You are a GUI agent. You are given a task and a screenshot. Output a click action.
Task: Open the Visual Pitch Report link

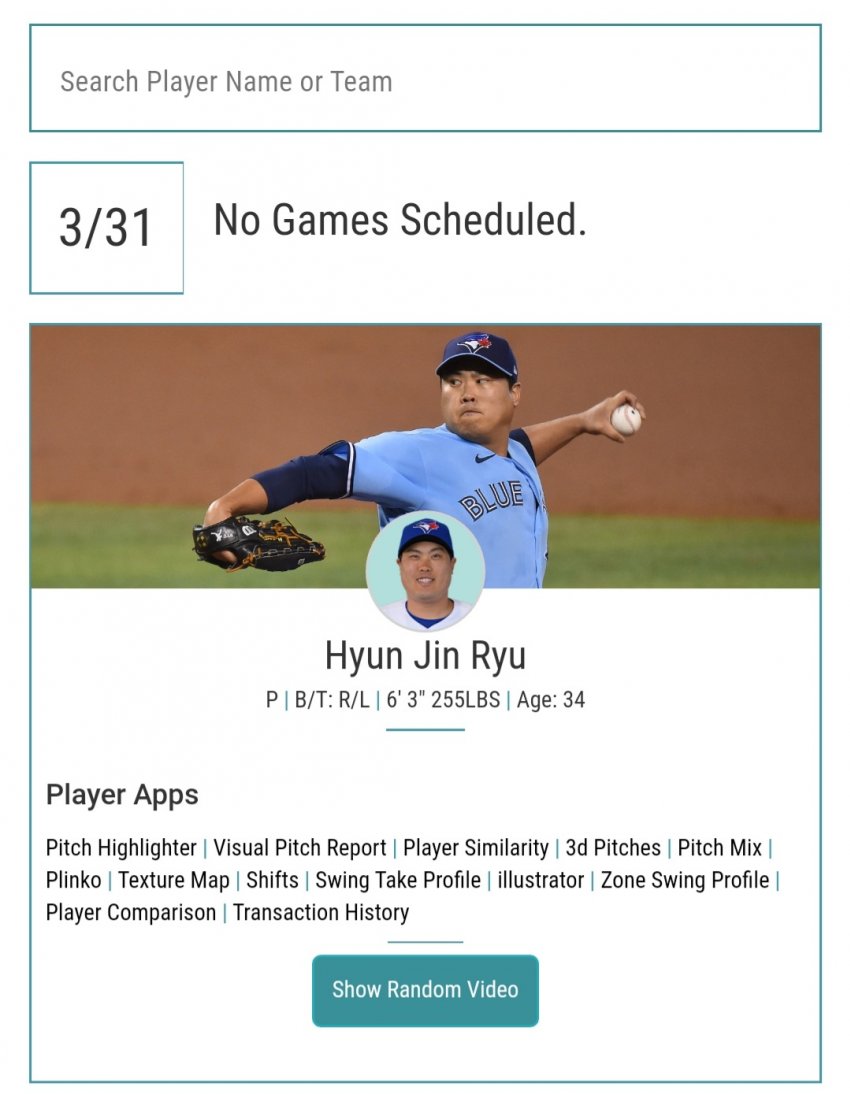pyautogui.click(x=299, y=848)
